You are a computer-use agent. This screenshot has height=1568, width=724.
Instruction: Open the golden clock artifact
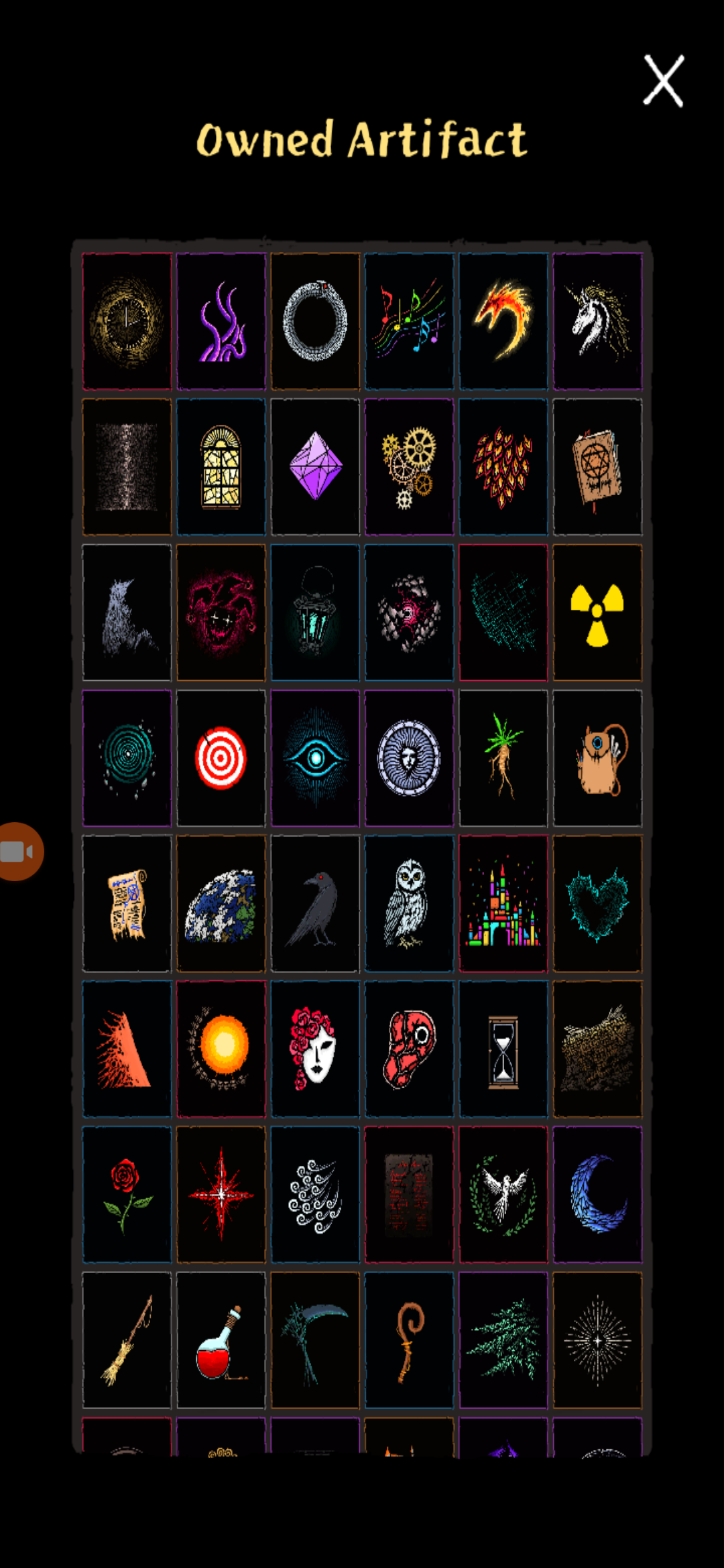(x=127, y=321)
